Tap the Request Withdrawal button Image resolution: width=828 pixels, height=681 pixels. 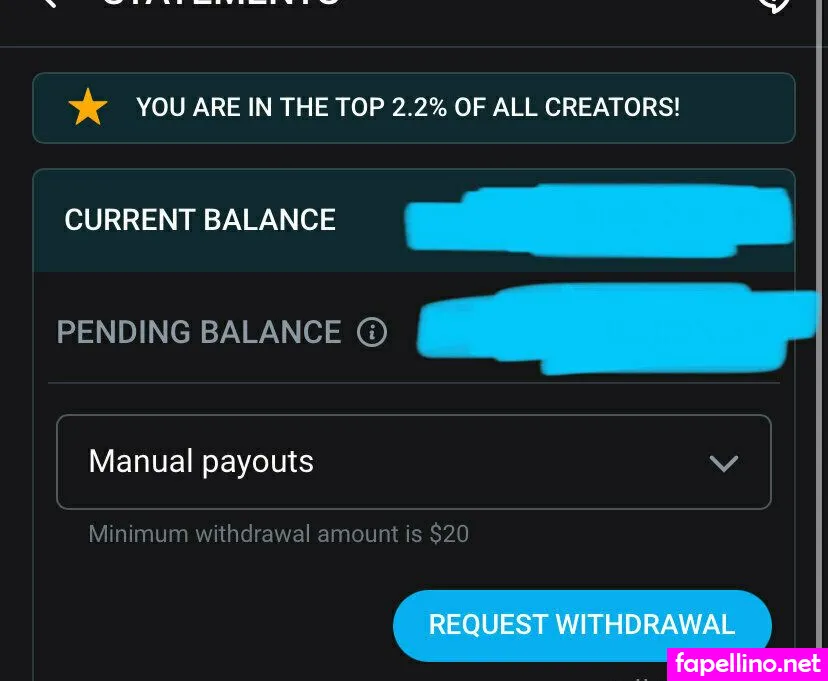click(x=581, y=625)
